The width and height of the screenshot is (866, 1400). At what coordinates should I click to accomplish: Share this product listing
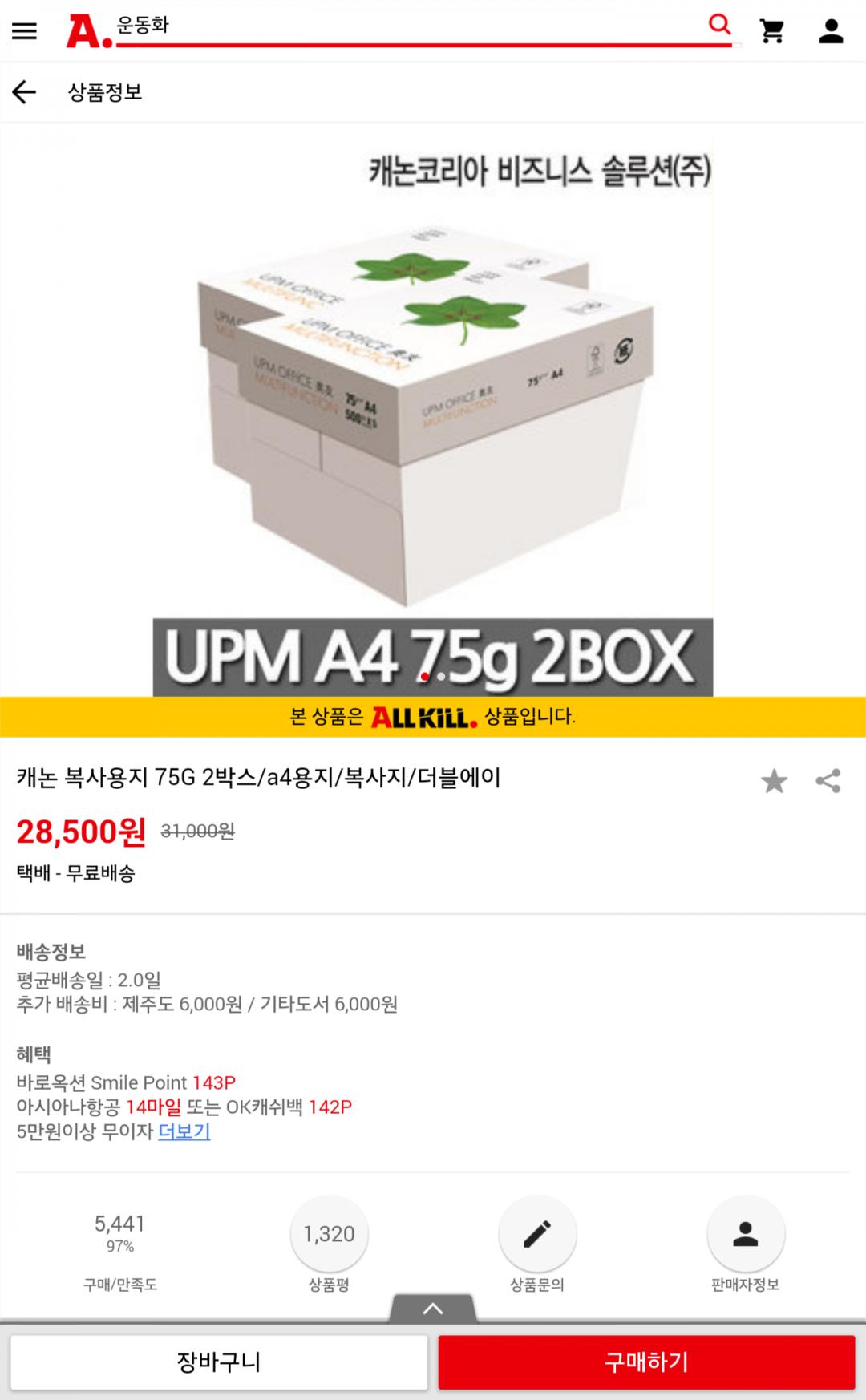pyautogui.click(x=828, y=781)
